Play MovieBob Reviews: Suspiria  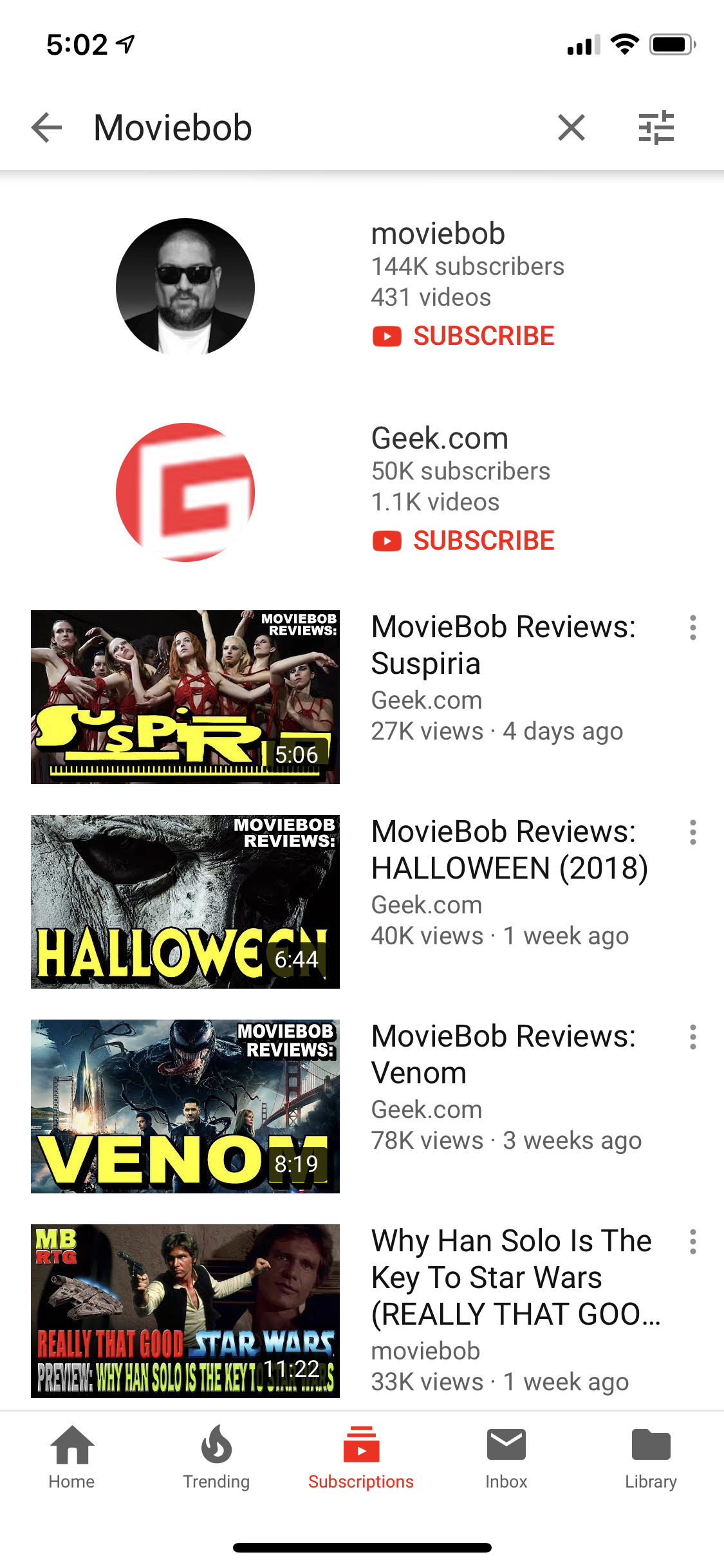(185, 696)
